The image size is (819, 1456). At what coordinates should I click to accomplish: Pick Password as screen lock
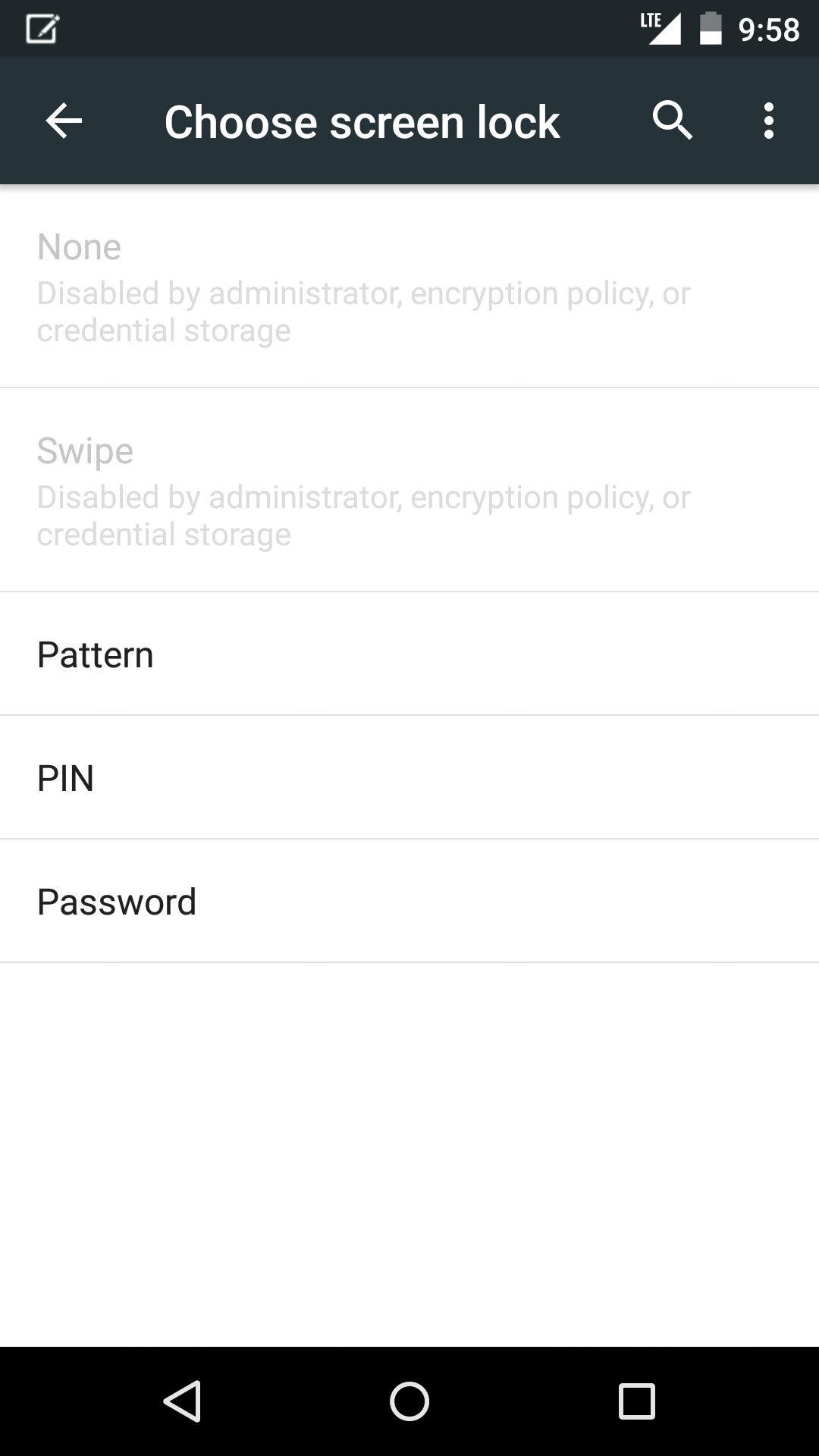click(409, 901)
